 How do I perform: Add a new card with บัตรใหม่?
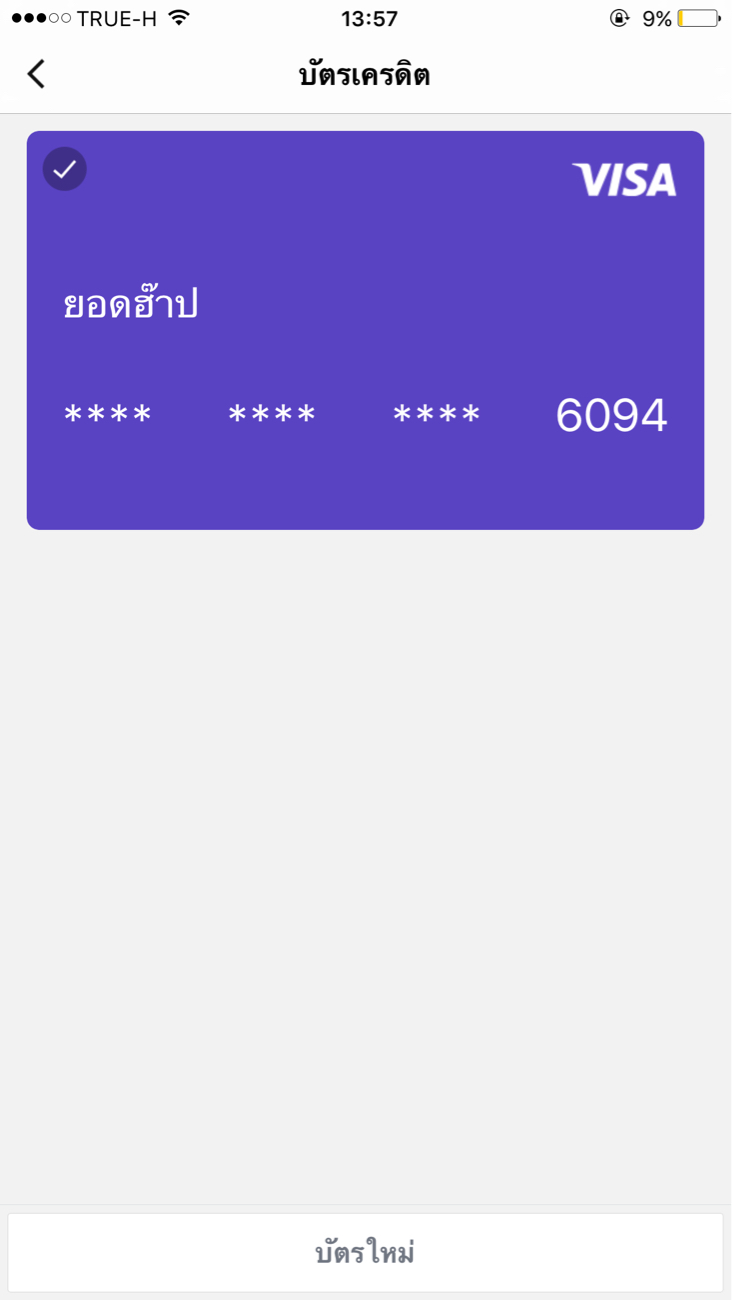[365, 1252]
